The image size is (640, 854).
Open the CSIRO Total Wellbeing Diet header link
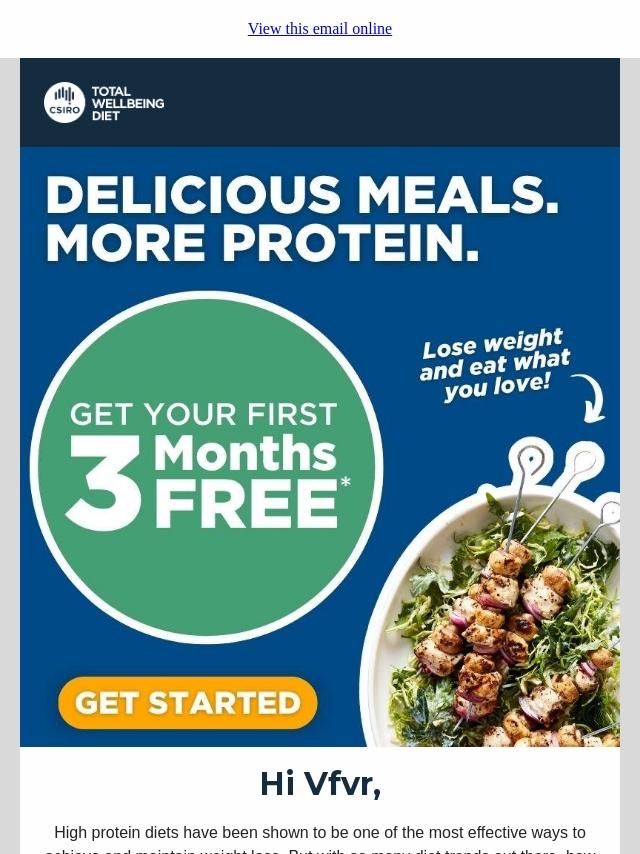pyautogui.click(x=104, y=102)
